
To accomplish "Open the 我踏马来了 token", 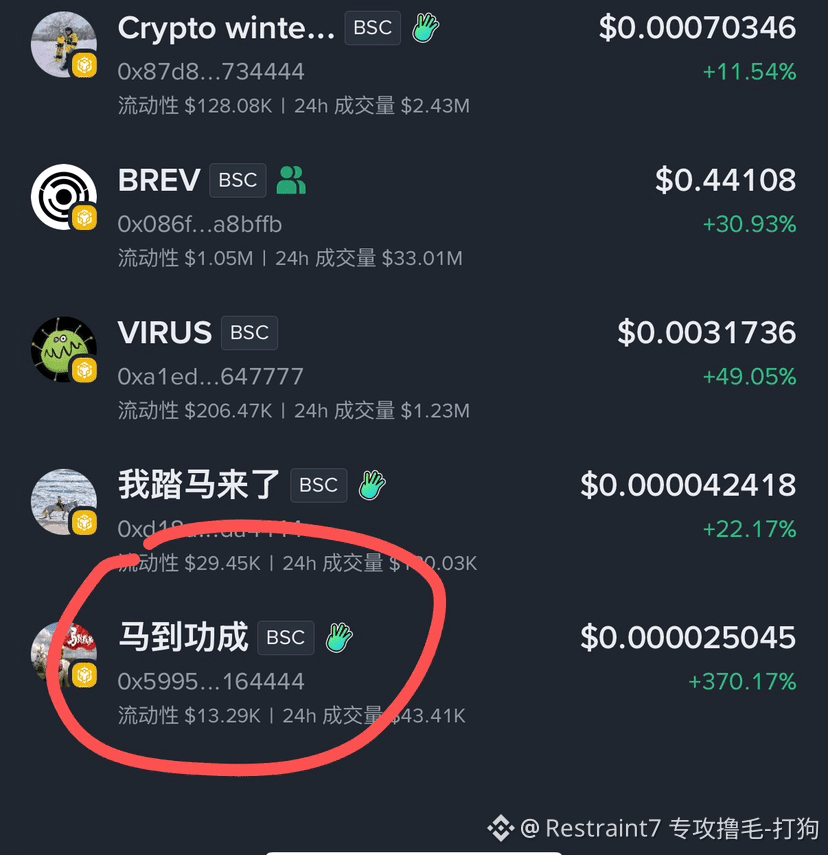I will 199,485.
